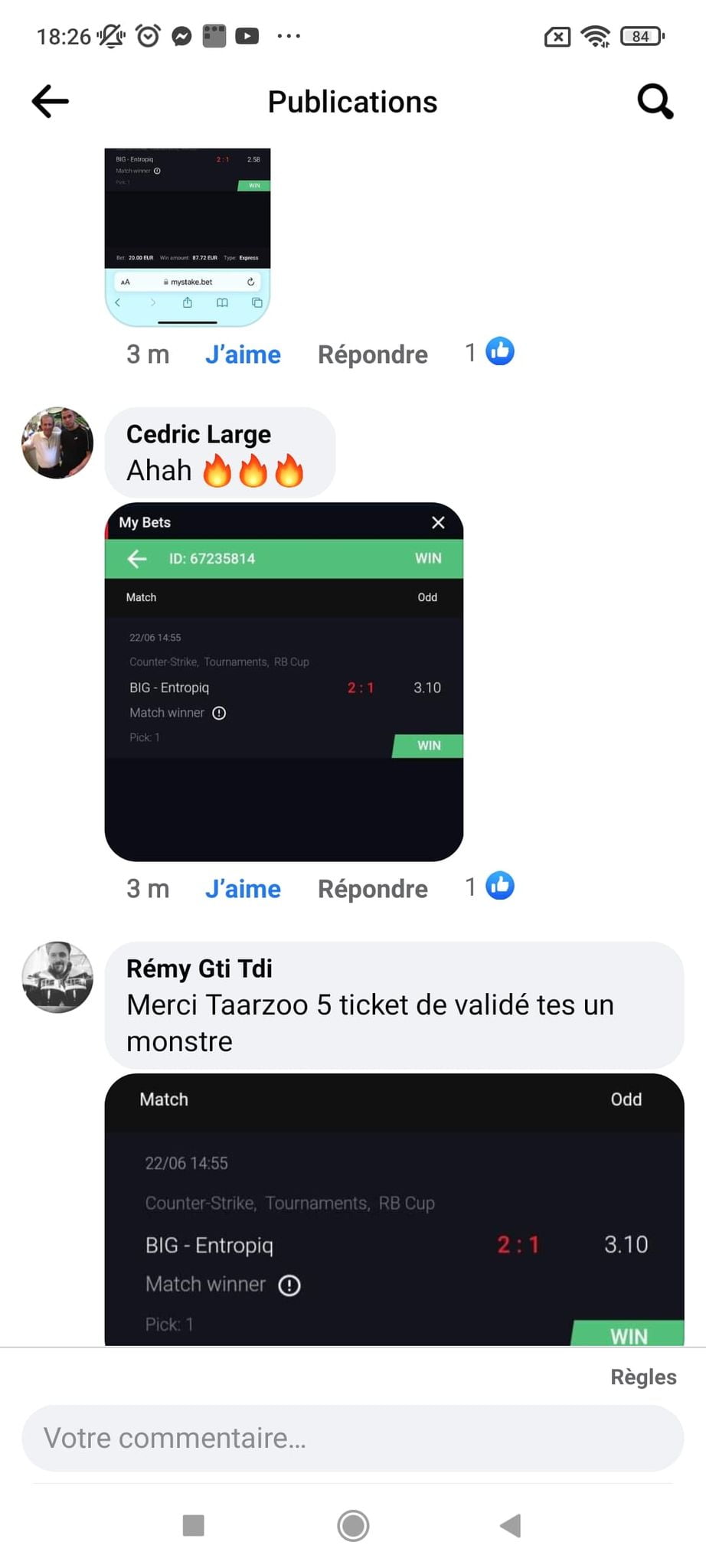Open Rémy Gti Tdi's bet screenshot
The width and height of the screenshot is (706, 1568).
[x=394, y=1210]
